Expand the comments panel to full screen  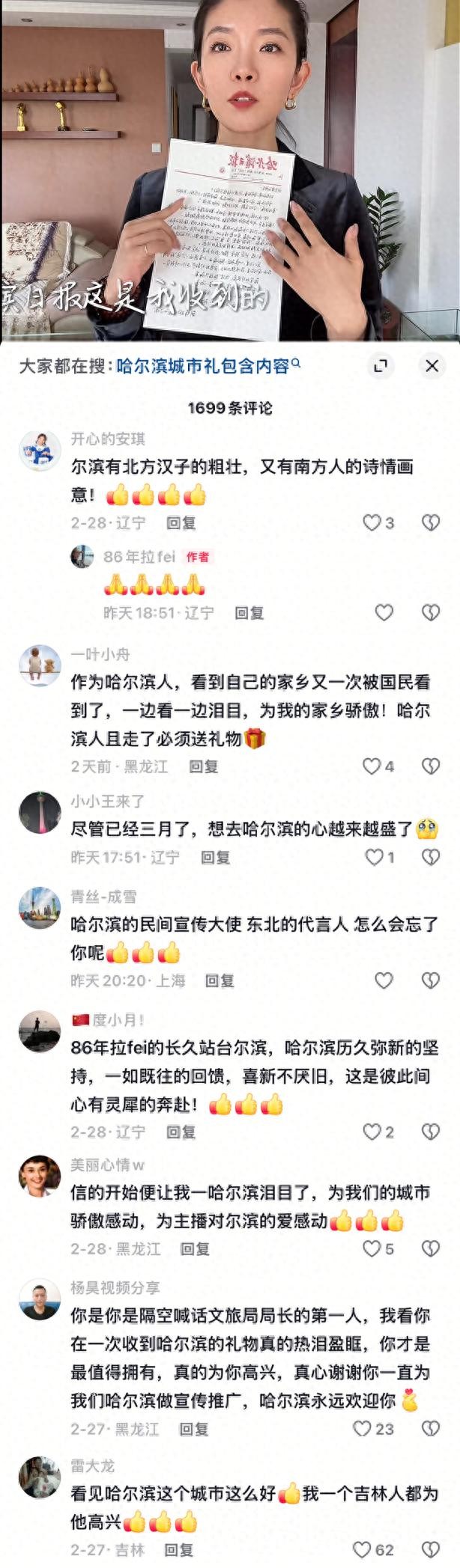[381, 365]
